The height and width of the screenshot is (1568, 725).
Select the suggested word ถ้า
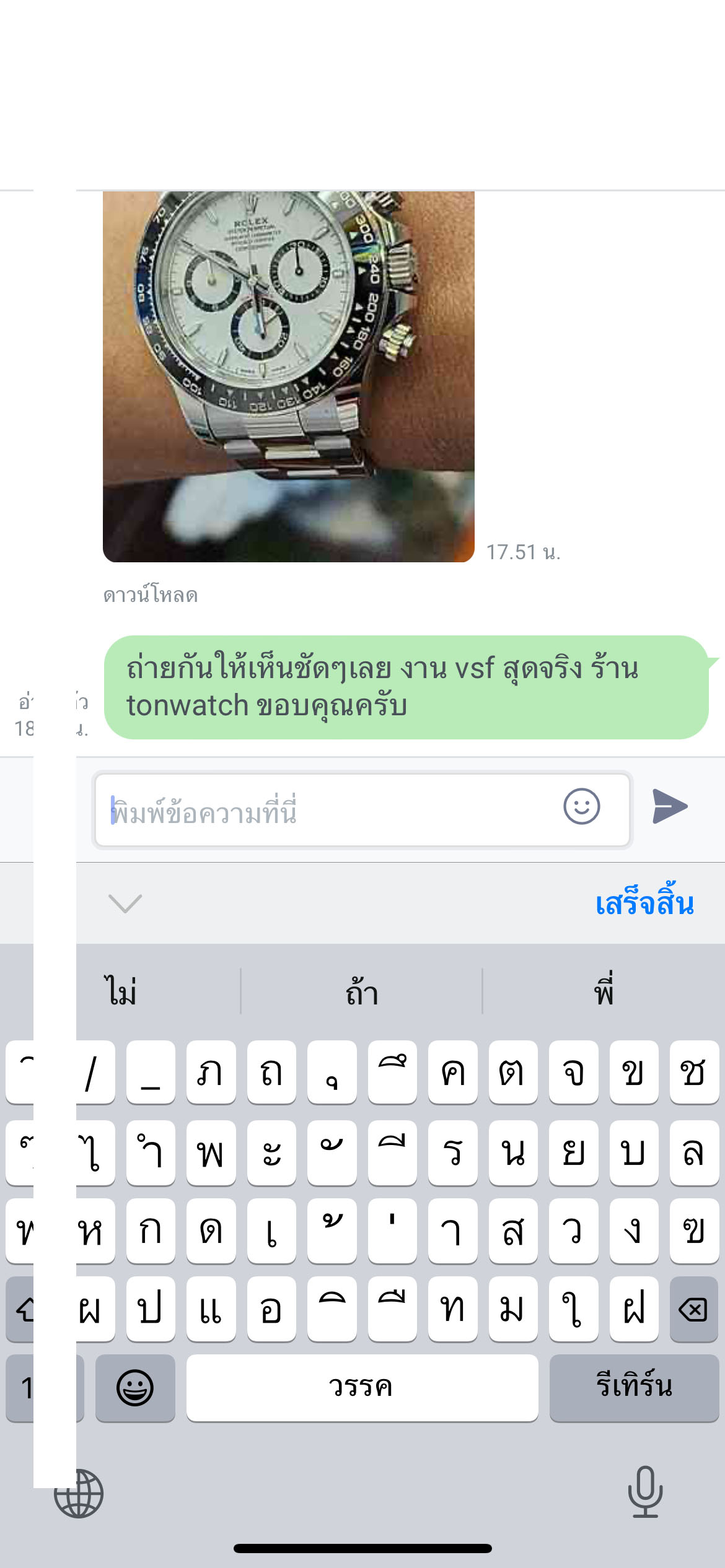(362, 991)
